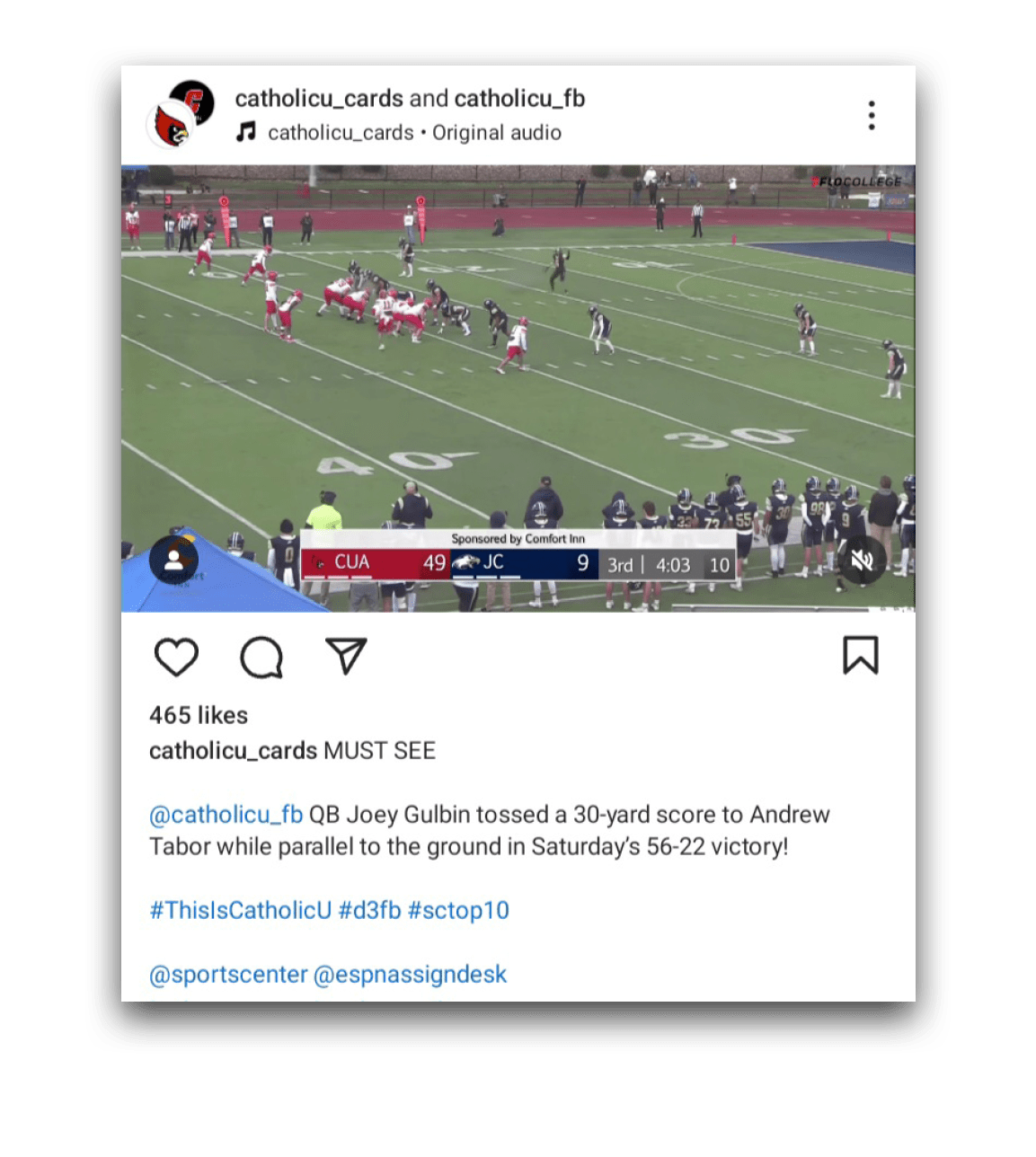
Task: Open the three-dot overflow menu
Action: tap(871, 116)
